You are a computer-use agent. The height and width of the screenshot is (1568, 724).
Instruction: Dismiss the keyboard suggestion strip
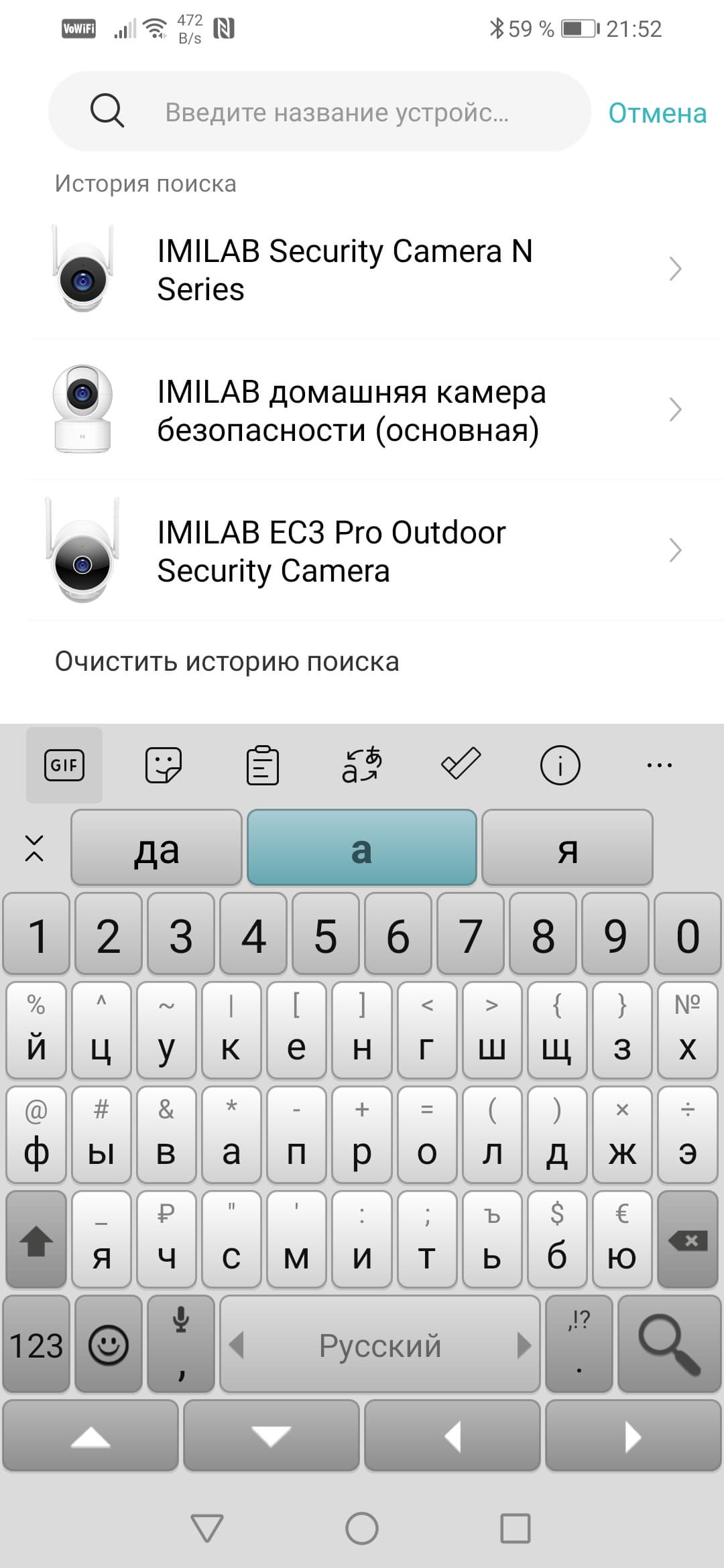pos(34,848)
